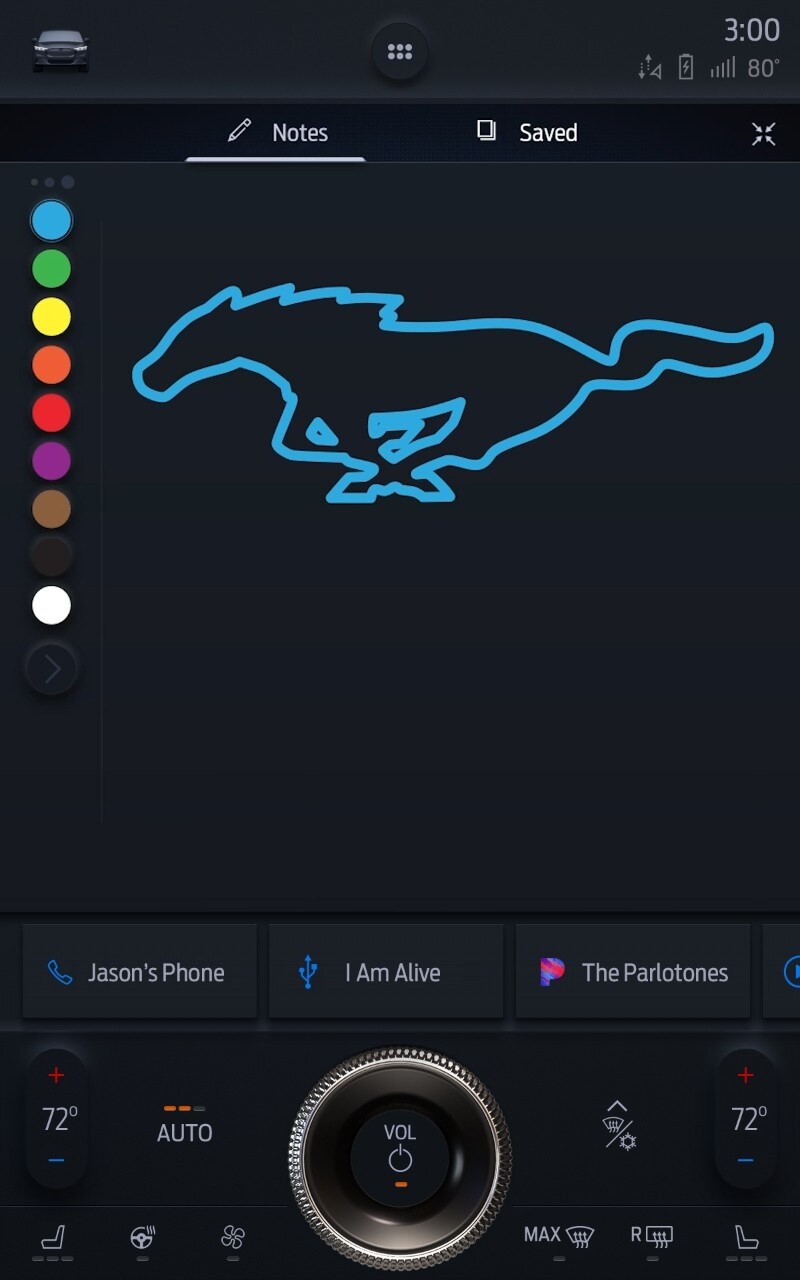
Task: Open the I Am Alive USB card
Action: [x=386, y=972]
